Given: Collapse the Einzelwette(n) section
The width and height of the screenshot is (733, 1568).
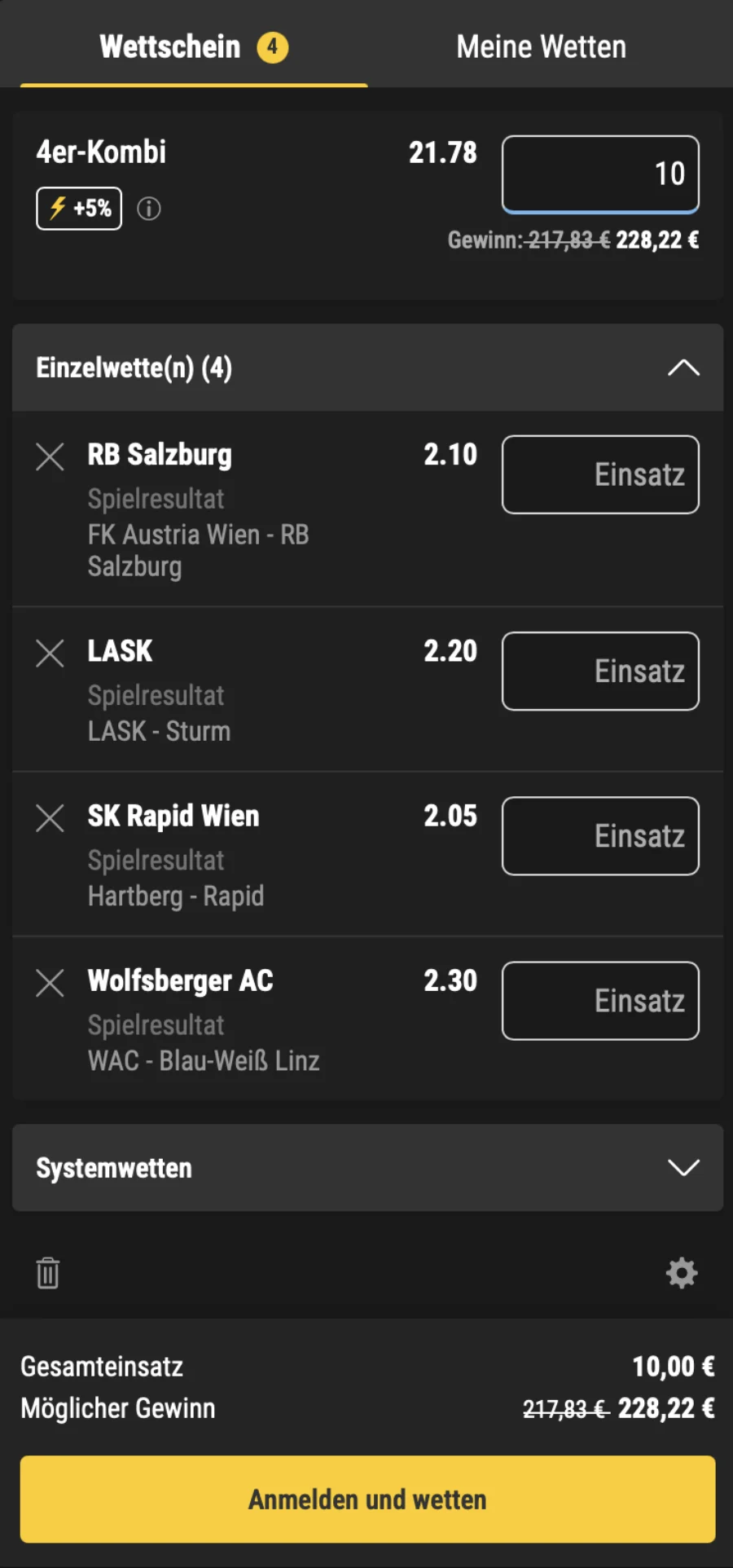Looking at the screenshot, I should coord(683,368).
